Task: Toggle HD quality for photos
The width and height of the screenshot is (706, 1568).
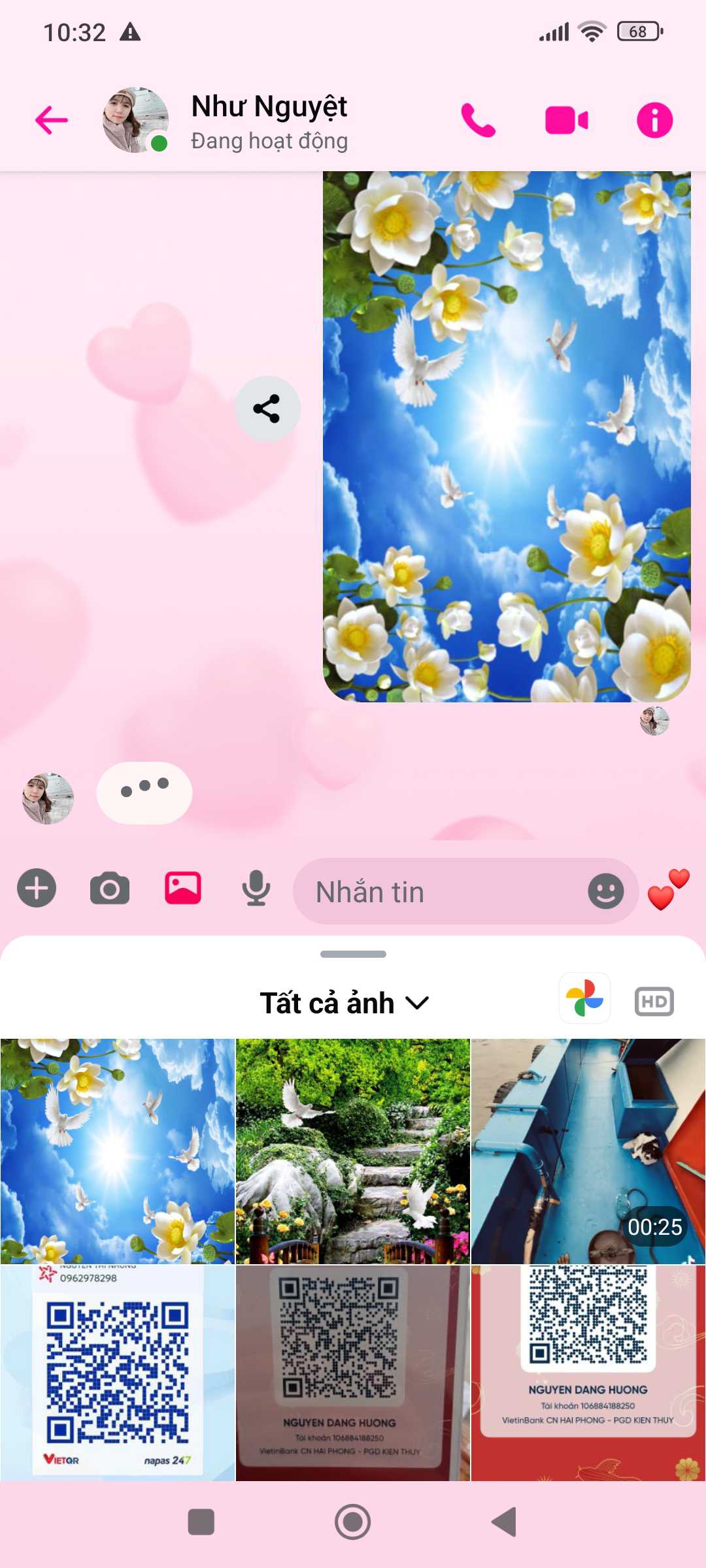Action: 654,1002
